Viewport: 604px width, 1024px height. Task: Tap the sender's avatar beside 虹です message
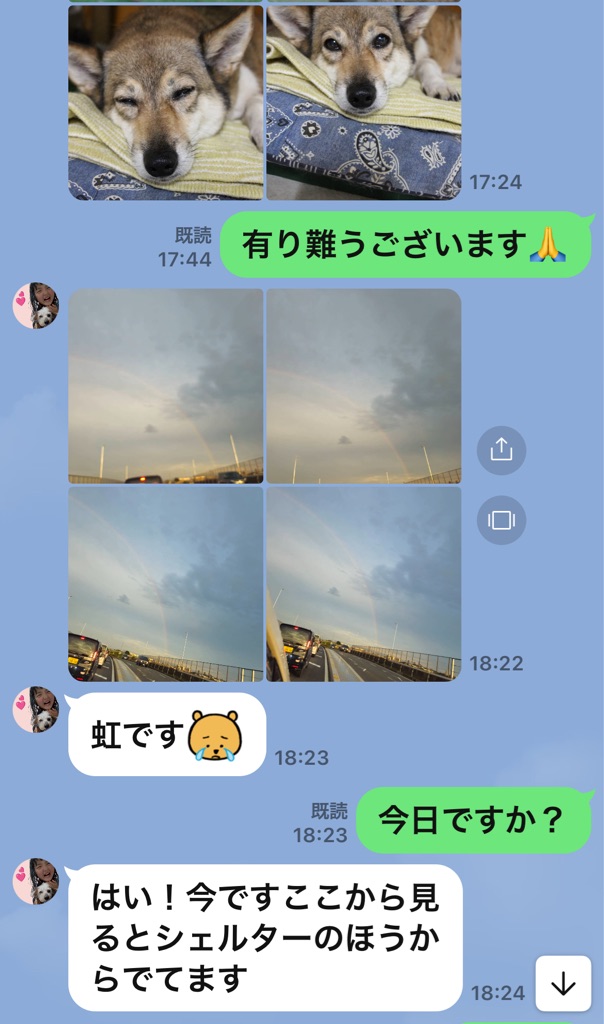[36, 709]
